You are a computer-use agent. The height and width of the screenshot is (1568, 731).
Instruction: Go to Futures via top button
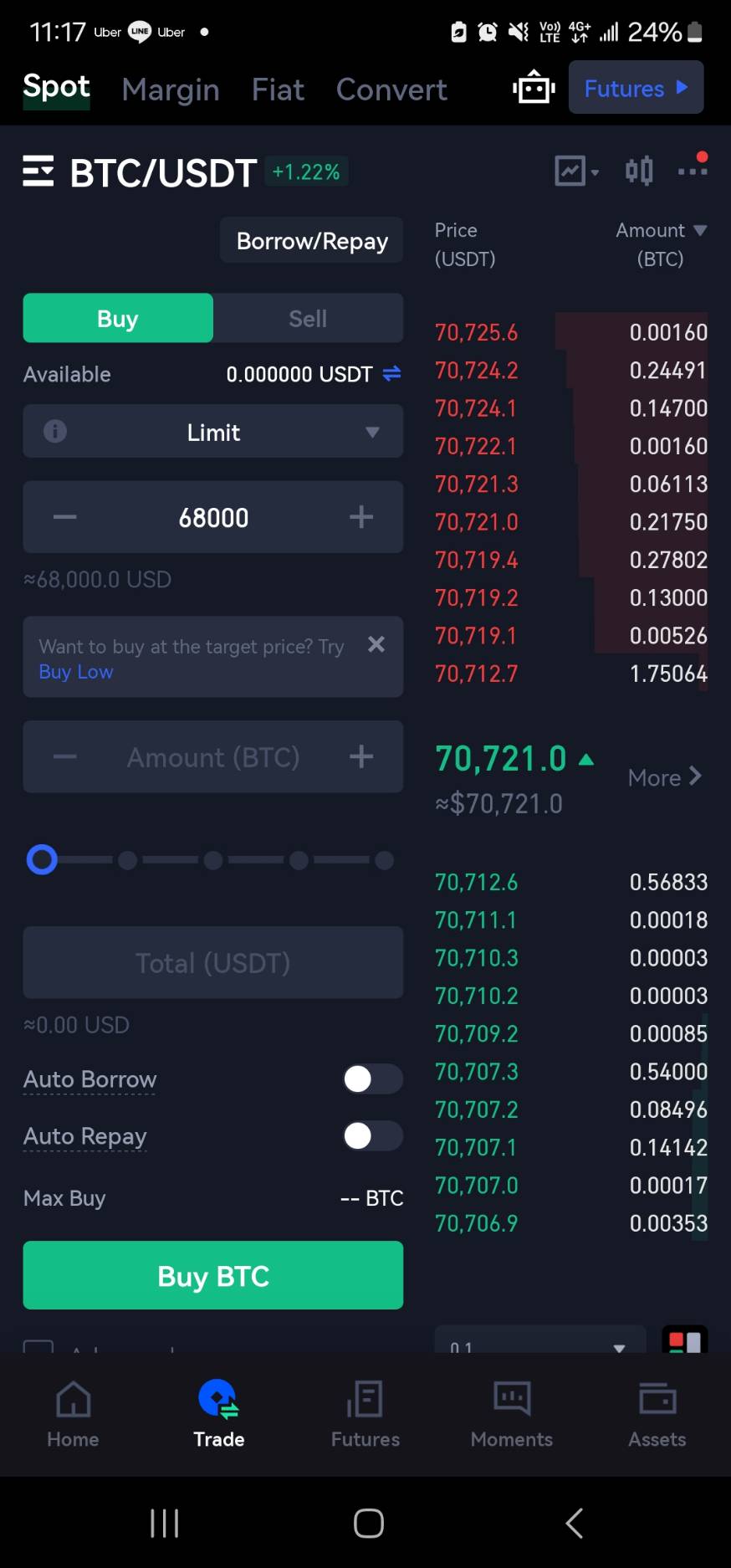pos(636,88)
